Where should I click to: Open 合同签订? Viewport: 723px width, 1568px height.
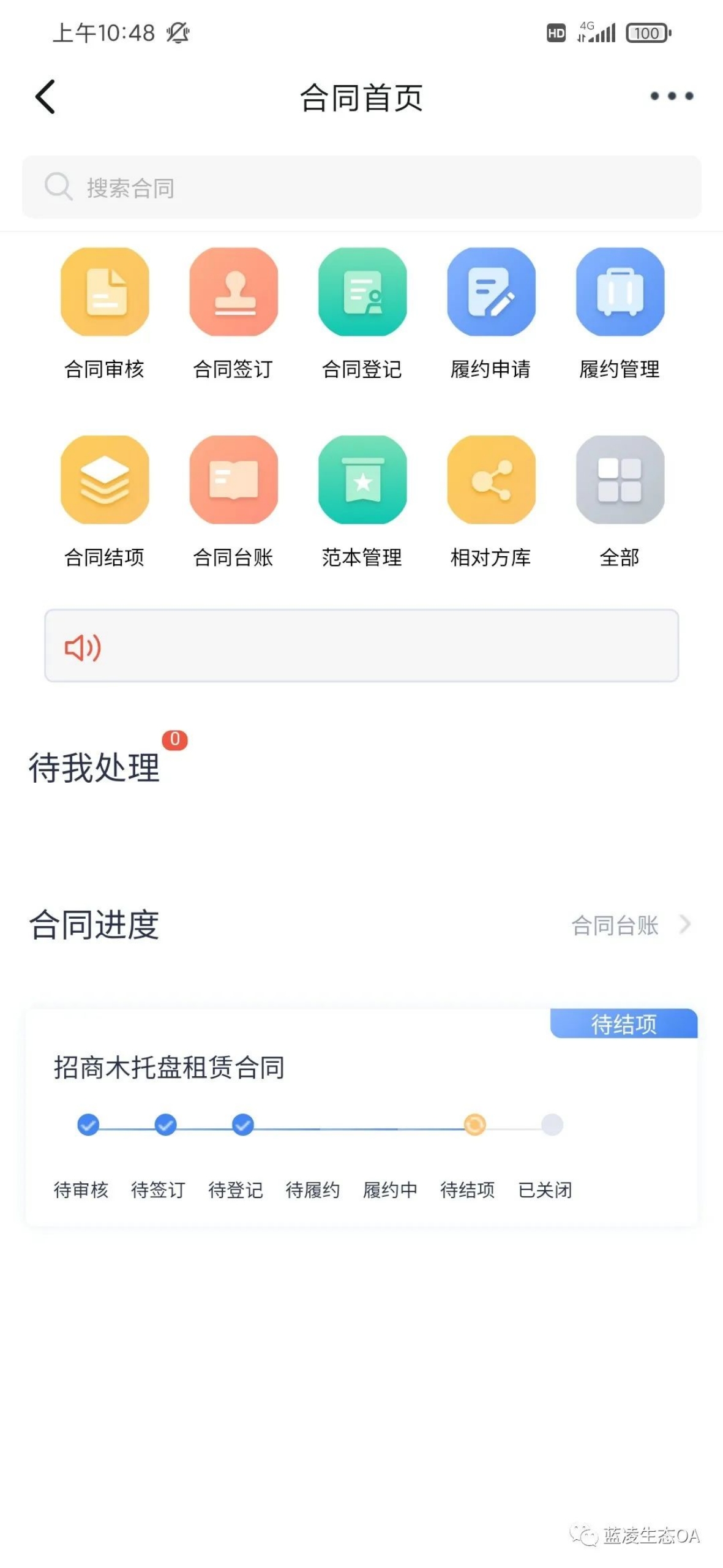[x=233, y=314]
